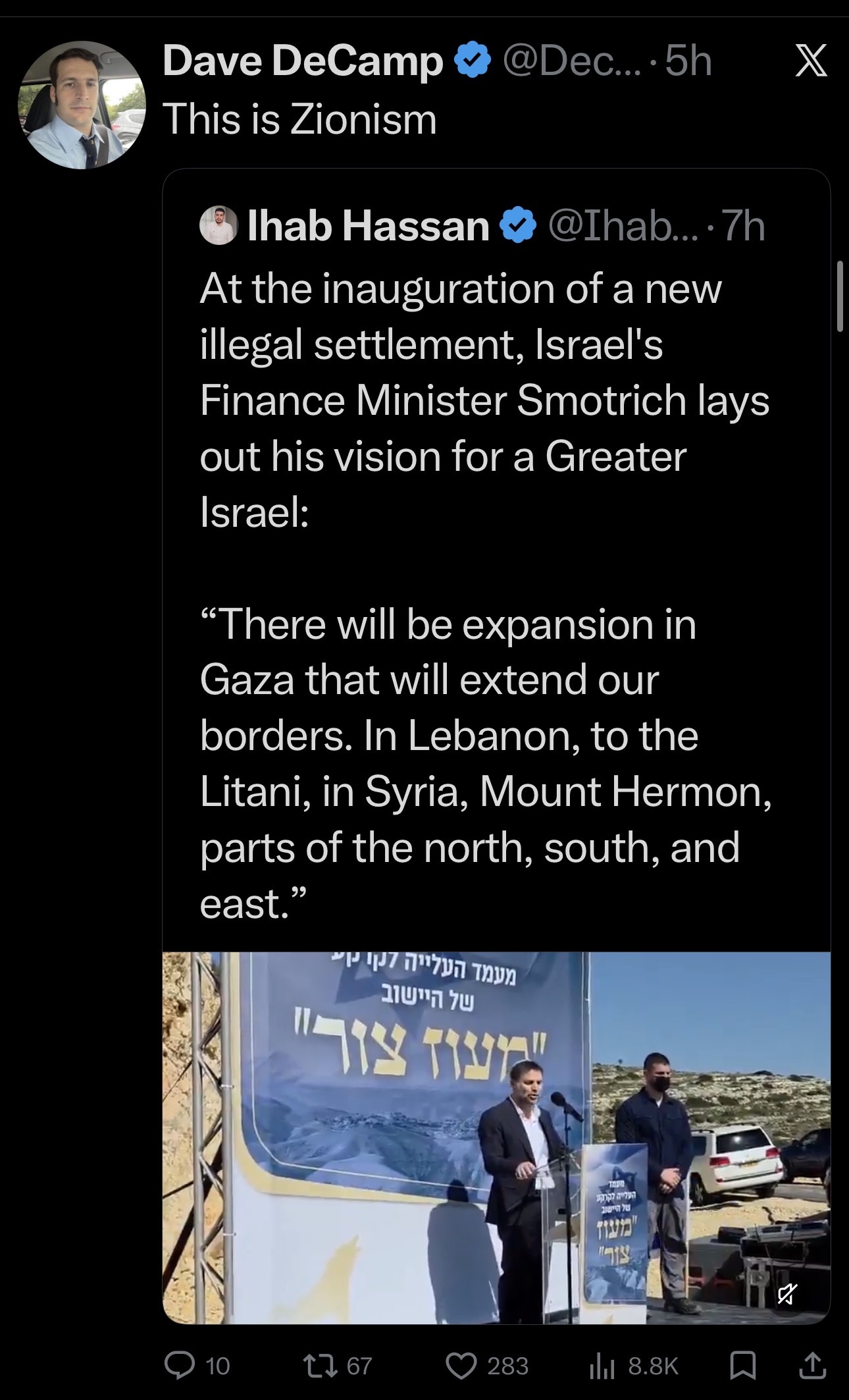849x1400 pixels.
Task: Open Dave DeCamp's profile picture
Action: click(x=82, y=105)
